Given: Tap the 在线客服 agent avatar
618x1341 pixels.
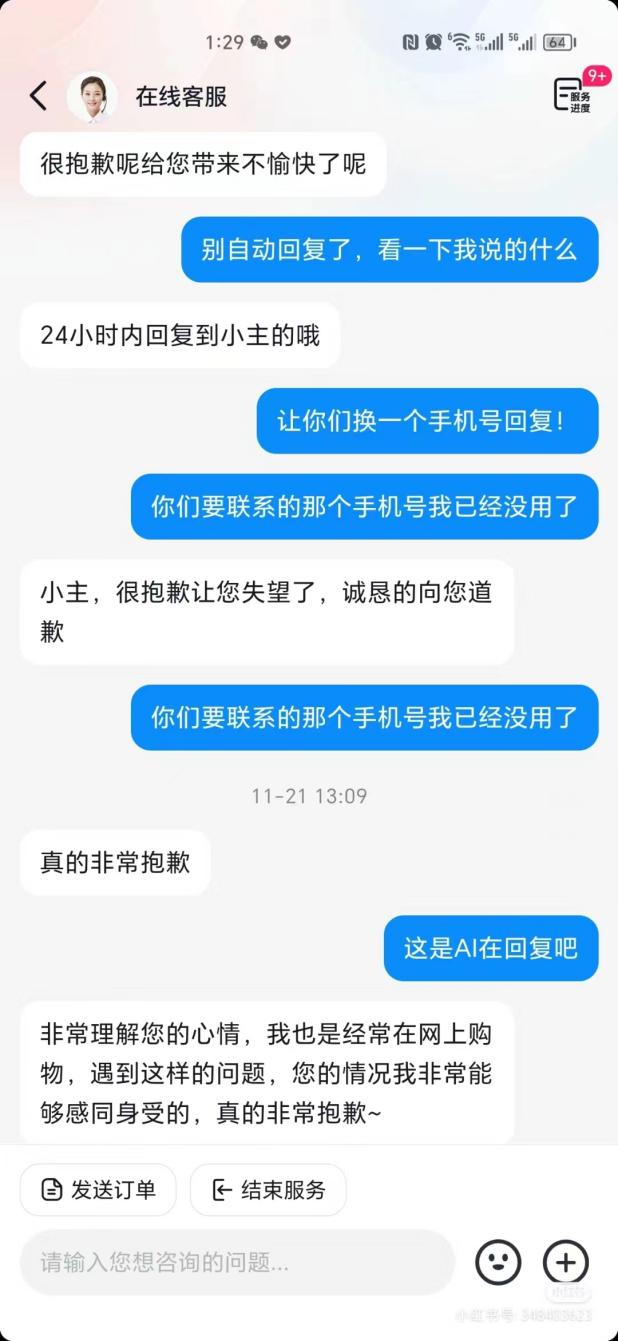Looking at the screenshot, I should (92, 96).
